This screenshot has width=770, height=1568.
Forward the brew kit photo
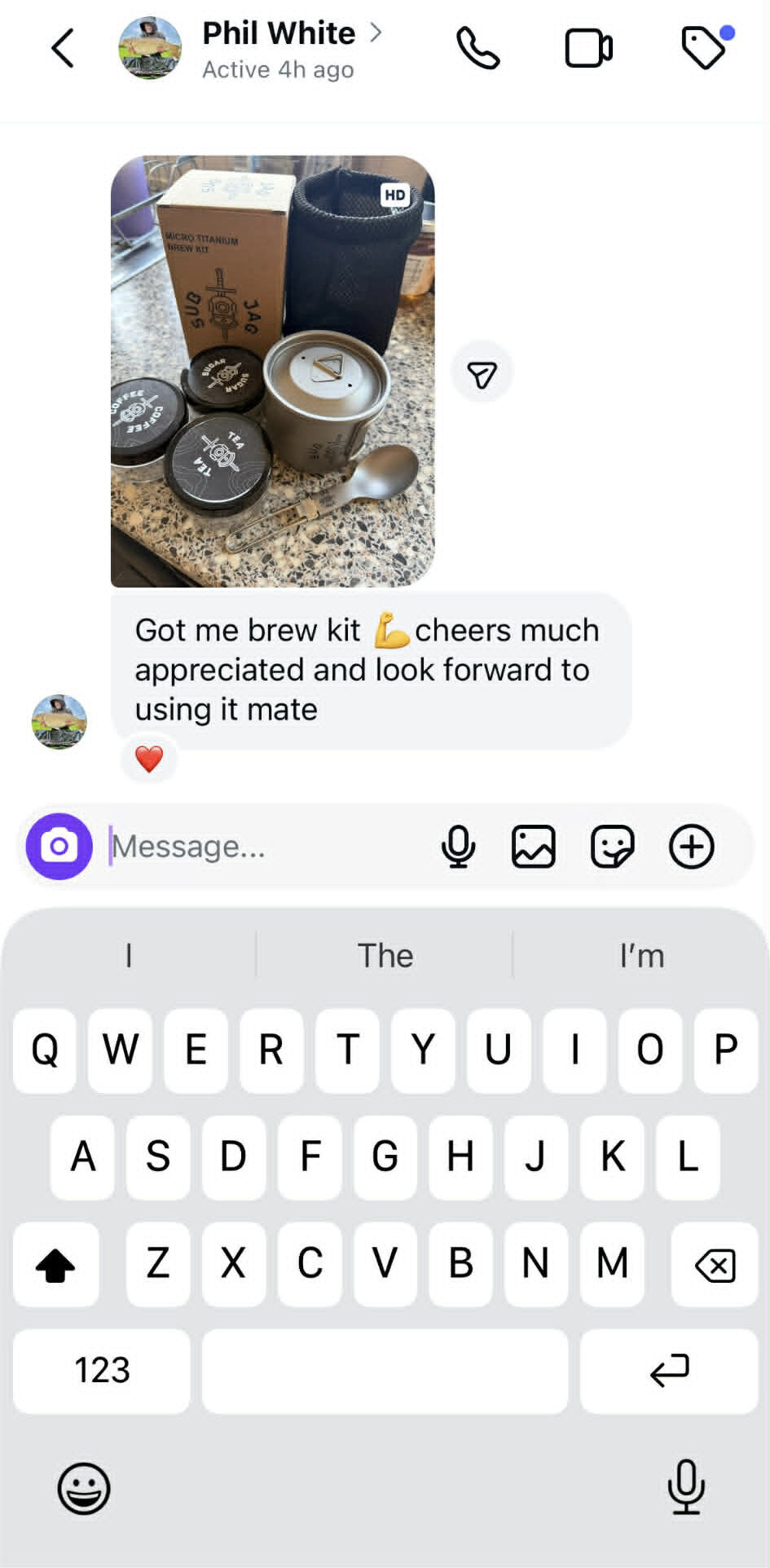482,374
